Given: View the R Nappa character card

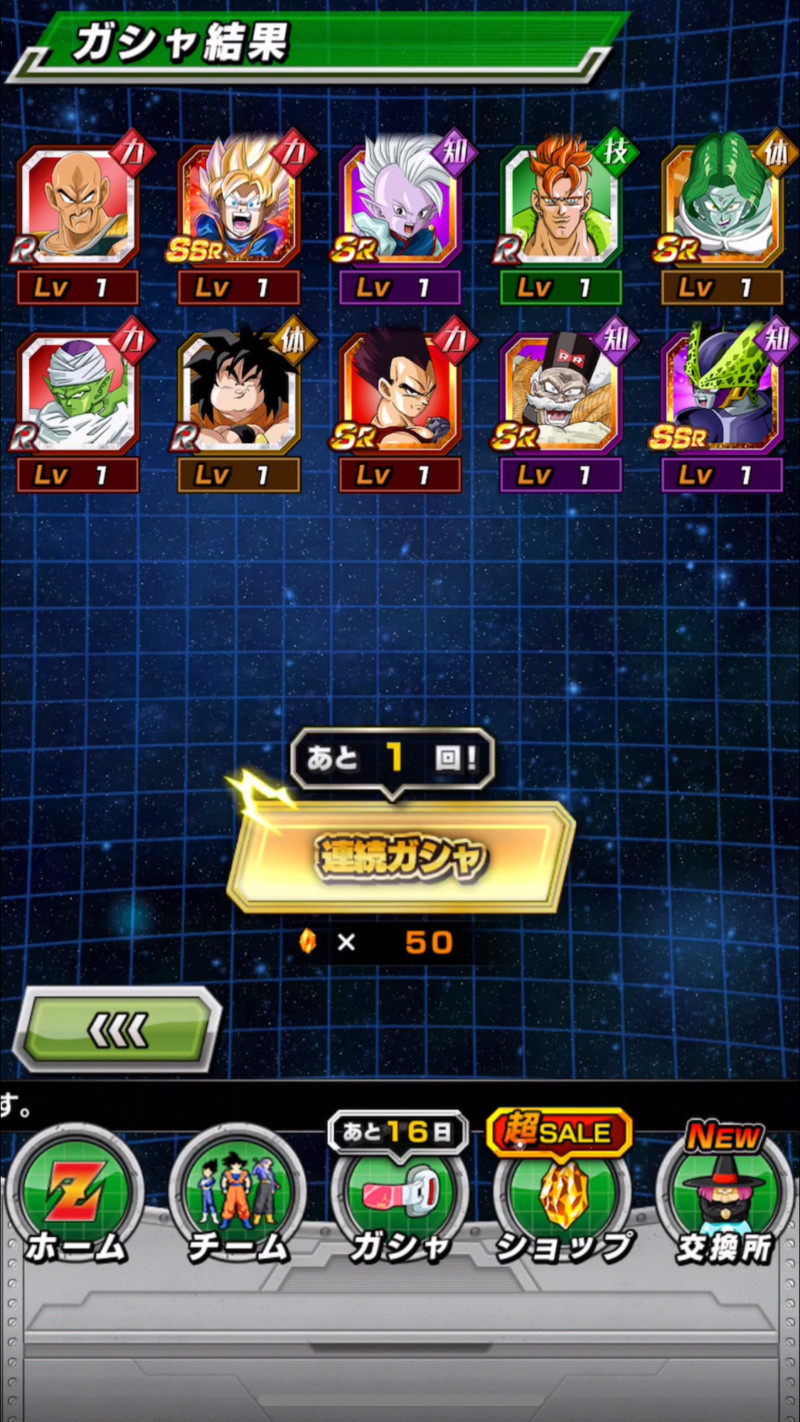Looking at the screenshot, I should (77, 207).
